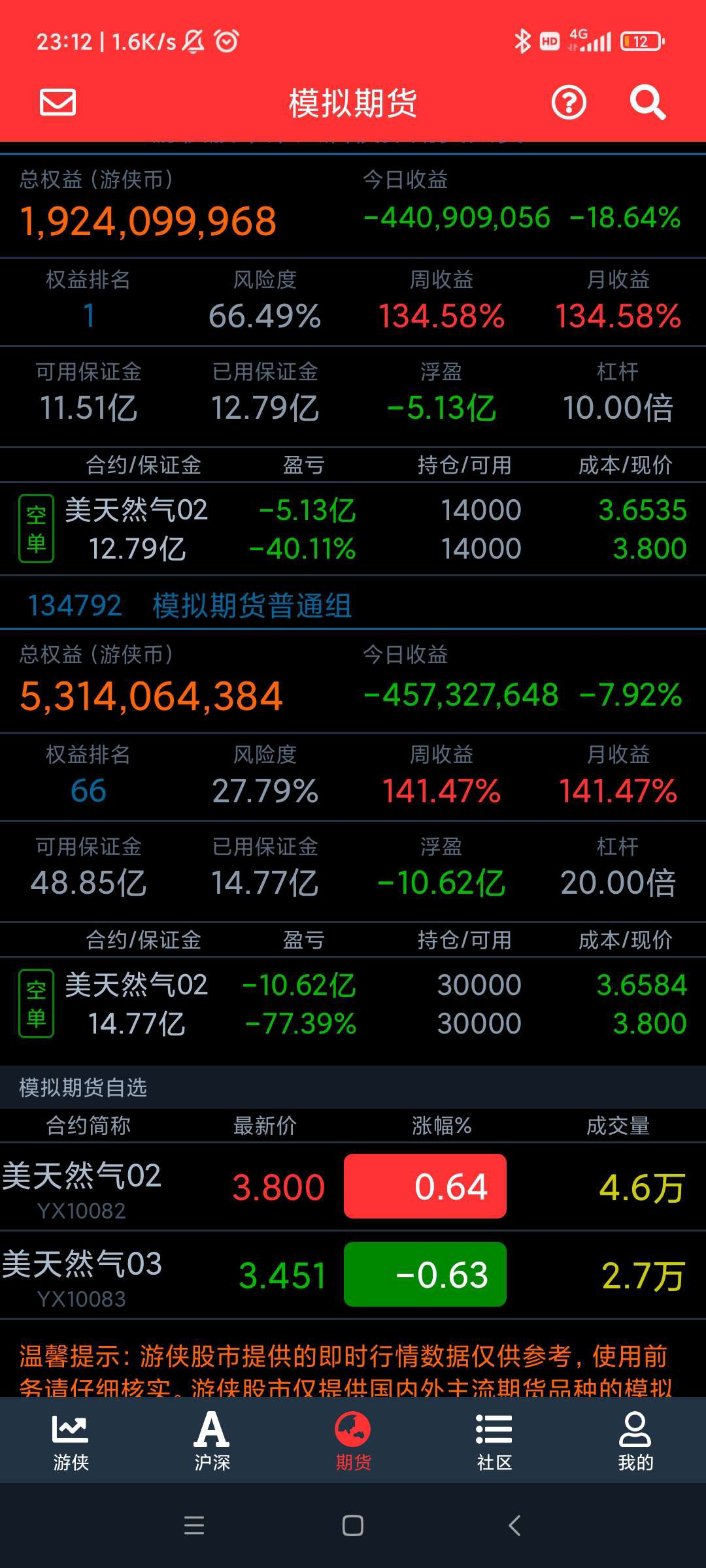Tap the system back button

click(x=514, y=1526)
